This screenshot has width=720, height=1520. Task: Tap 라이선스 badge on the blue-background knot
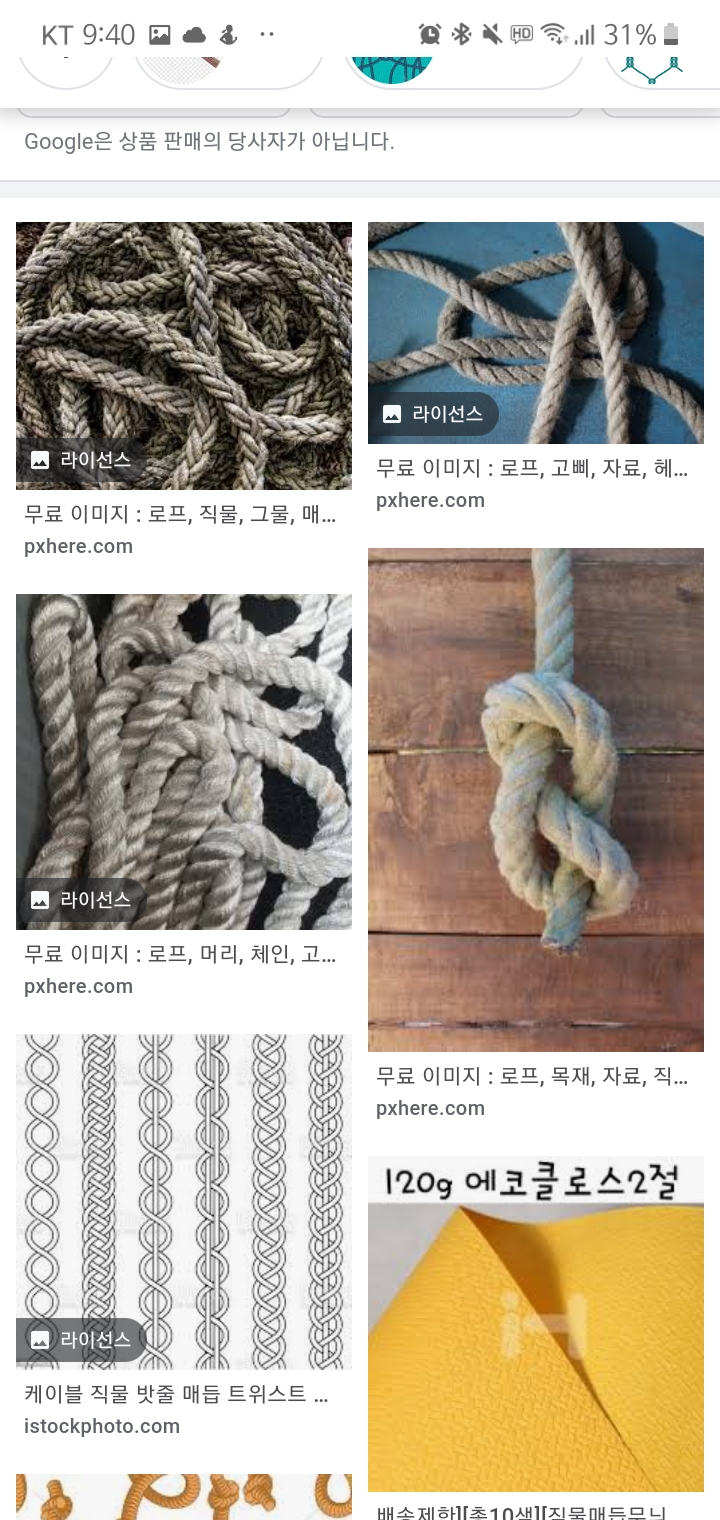434,414
